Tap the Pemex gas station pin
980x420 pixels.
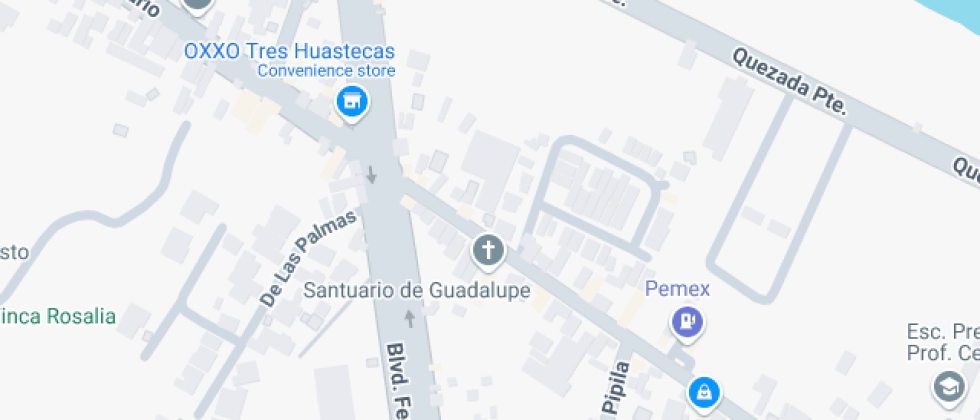point(688,321)
